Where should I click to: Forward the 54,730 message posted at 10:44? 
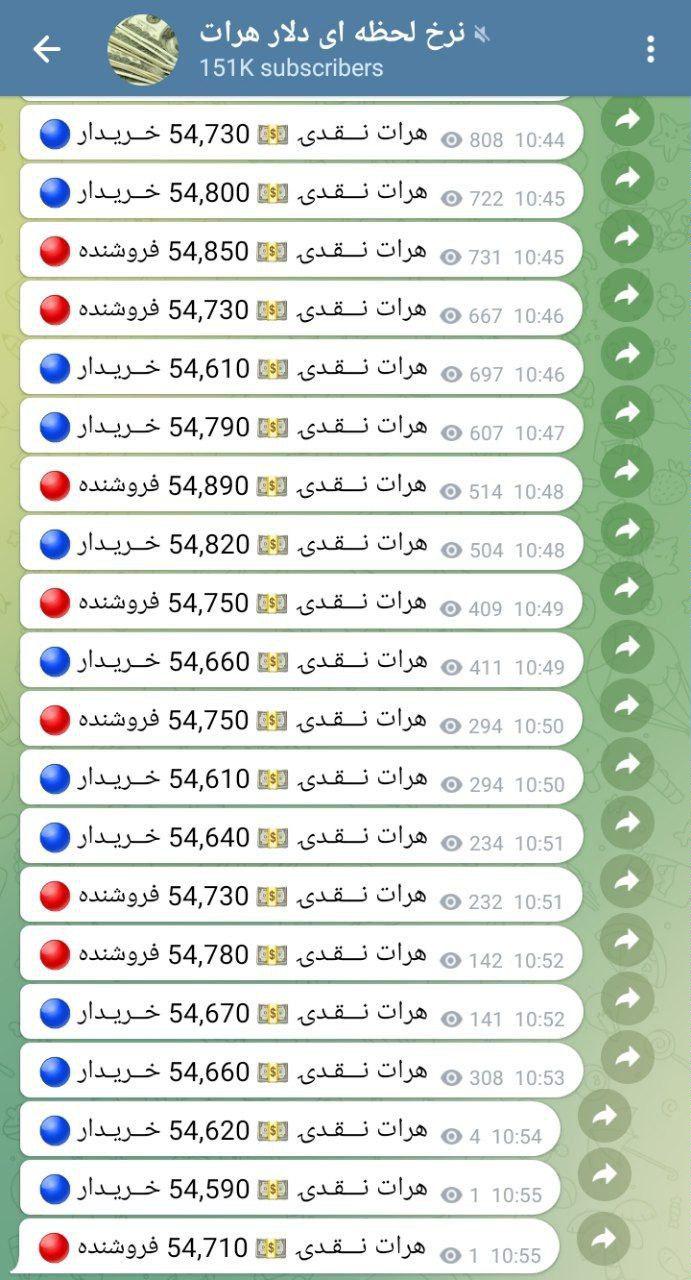coord(627,121)
